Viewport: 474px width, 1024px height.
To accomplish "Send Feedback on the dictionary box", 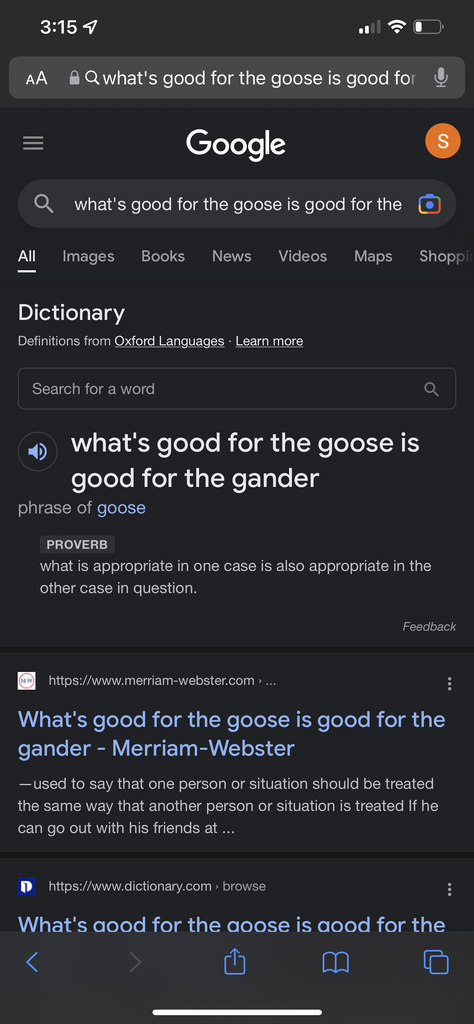I will pos(429,627).
